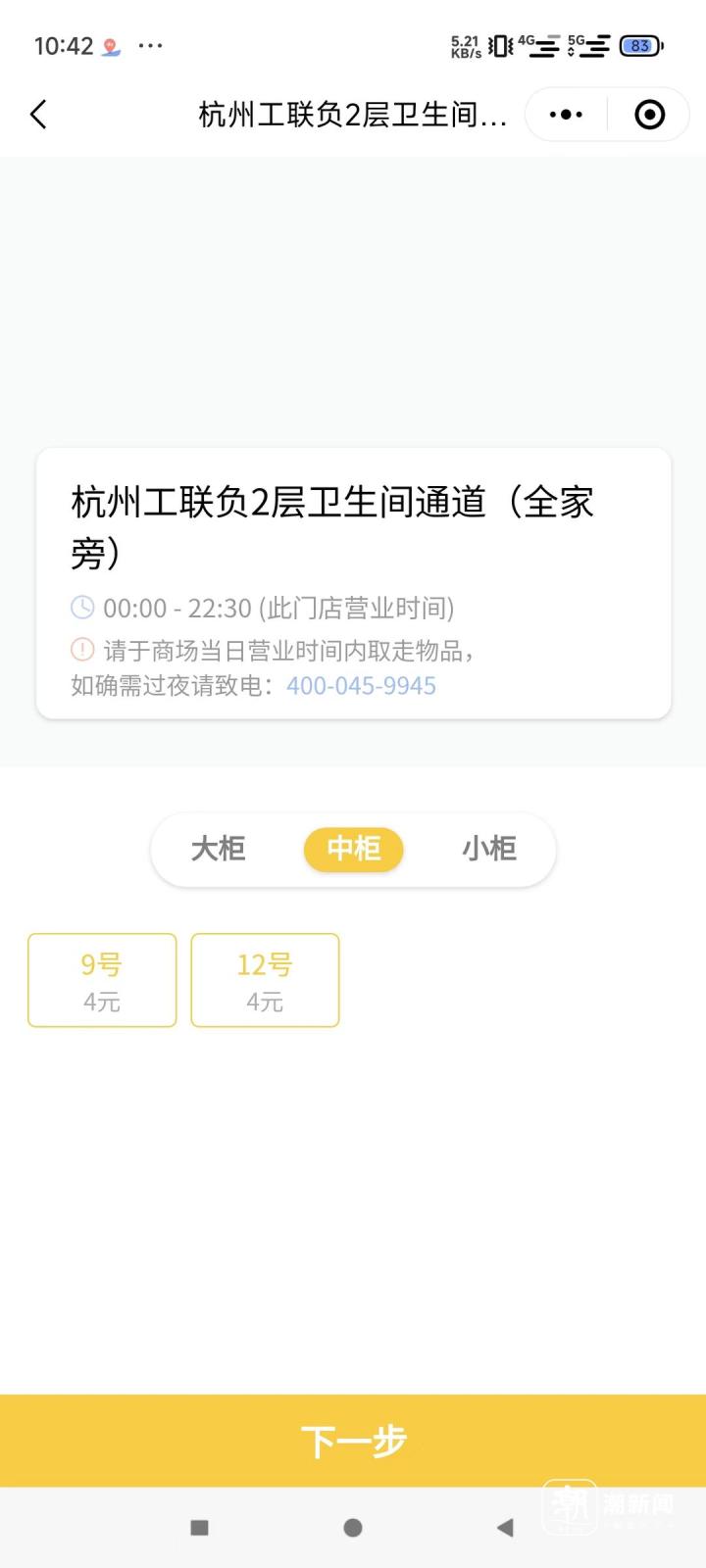
Task: Open recent apps from the navigation bar
Action: pos(199,1528)
